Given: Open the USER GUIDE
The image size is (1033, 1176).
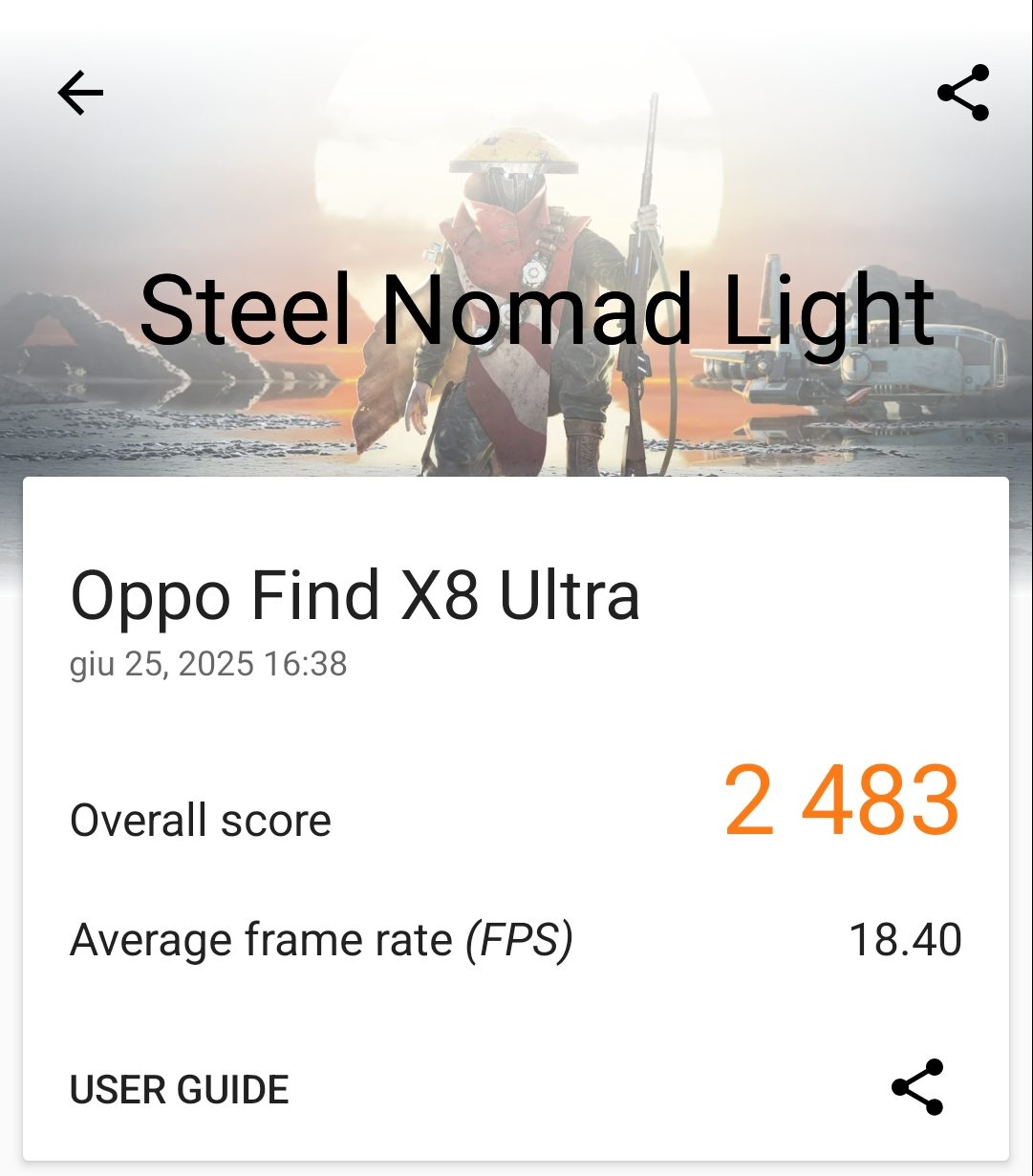Looking at the screenshot, I should 180,1090.
